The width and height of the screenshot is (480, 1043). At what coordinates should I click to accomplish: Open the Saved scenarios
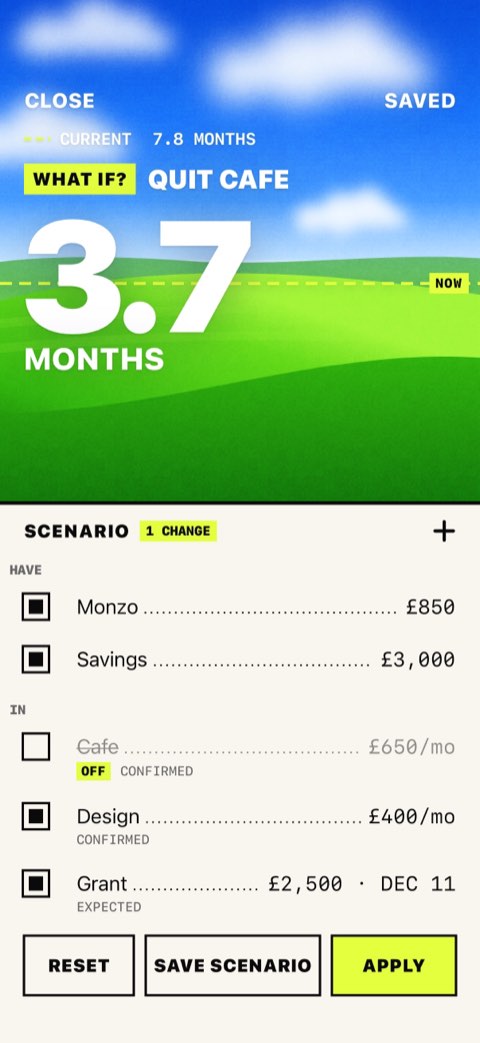tap(420, 101)
